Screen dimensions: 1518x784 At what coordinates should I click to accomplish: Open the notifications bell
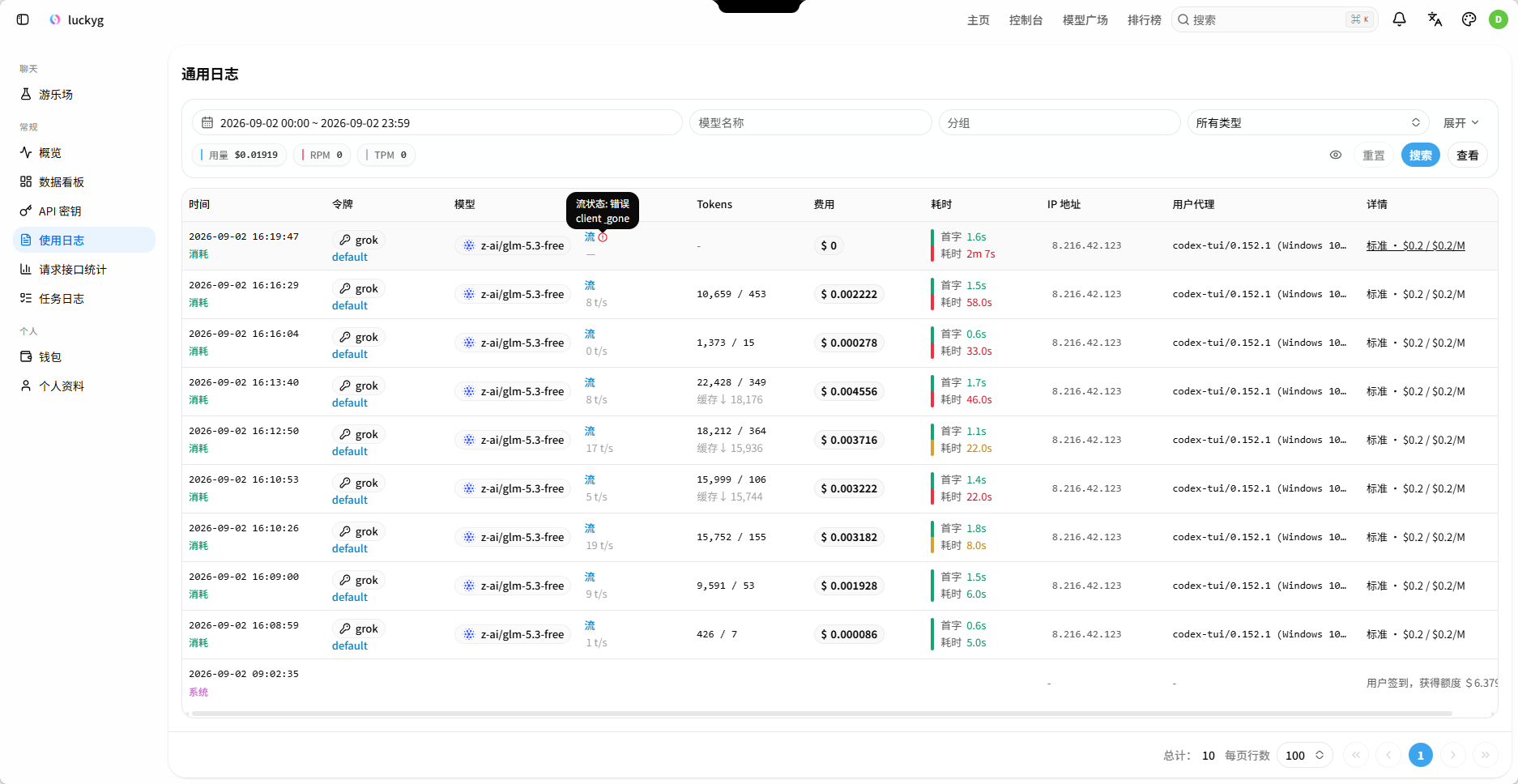point(1399,19)
